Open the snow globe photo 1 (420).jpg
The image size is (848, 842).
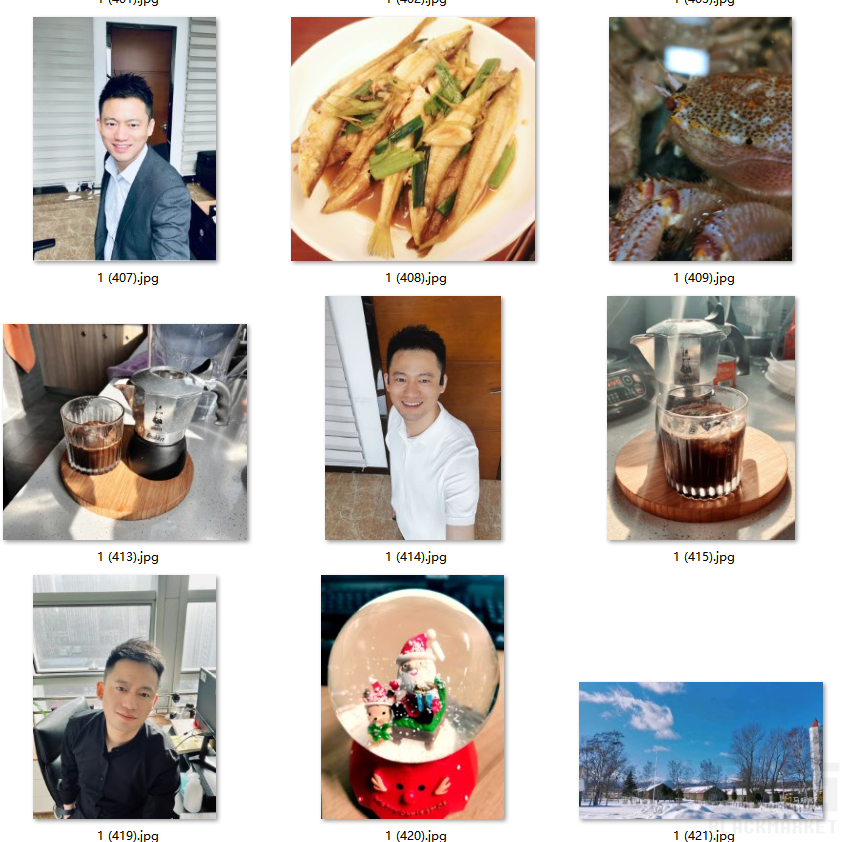[x=412, y=697]
